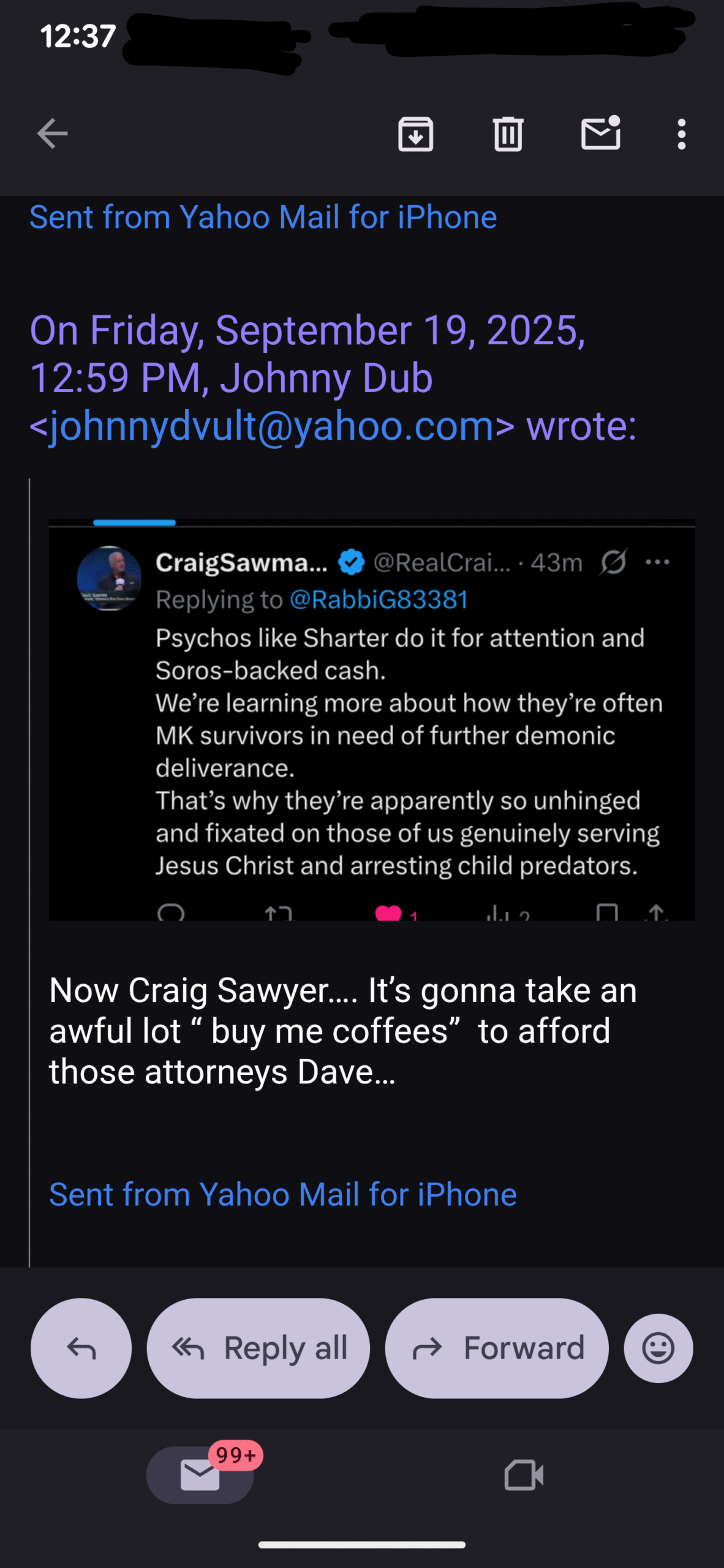
Task: Archive this email
Action: (x=416, y=134)
